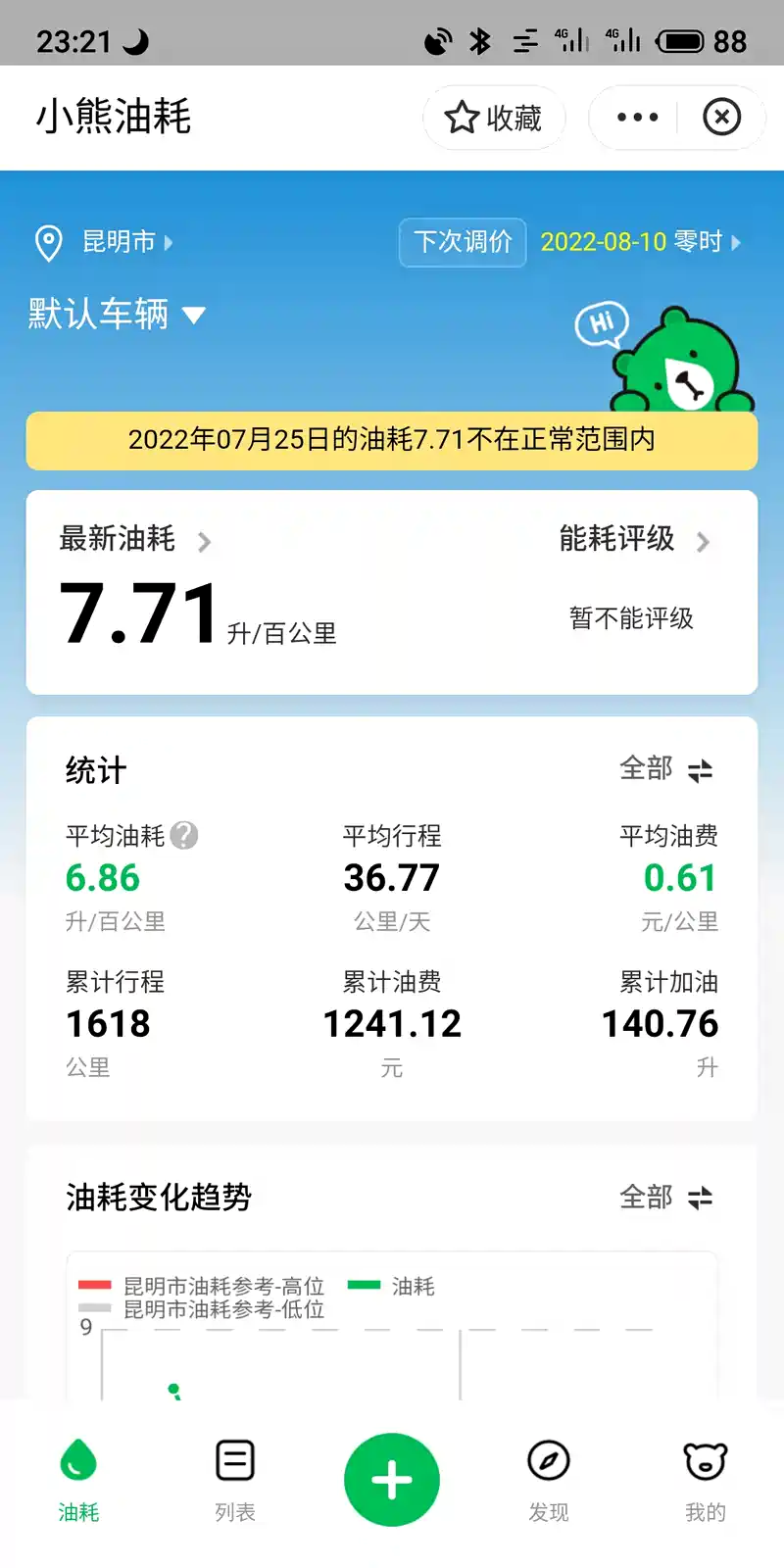Image resolution: width=784 pixels, height=1568 pixels.
Task: Open the 能耗评级 rating page
Action: tap(633, 540)
